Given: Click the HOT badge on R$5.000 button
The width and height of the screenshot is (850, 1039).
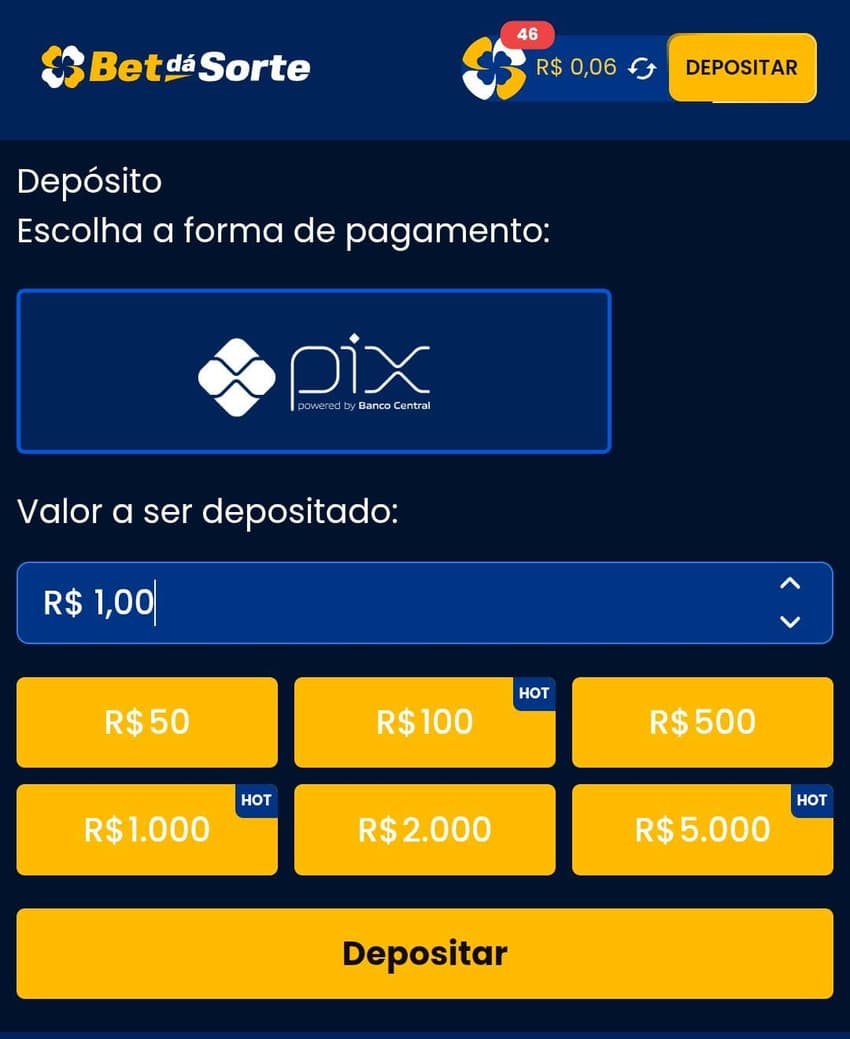Looking at the screenshot, I should [812, 800].
